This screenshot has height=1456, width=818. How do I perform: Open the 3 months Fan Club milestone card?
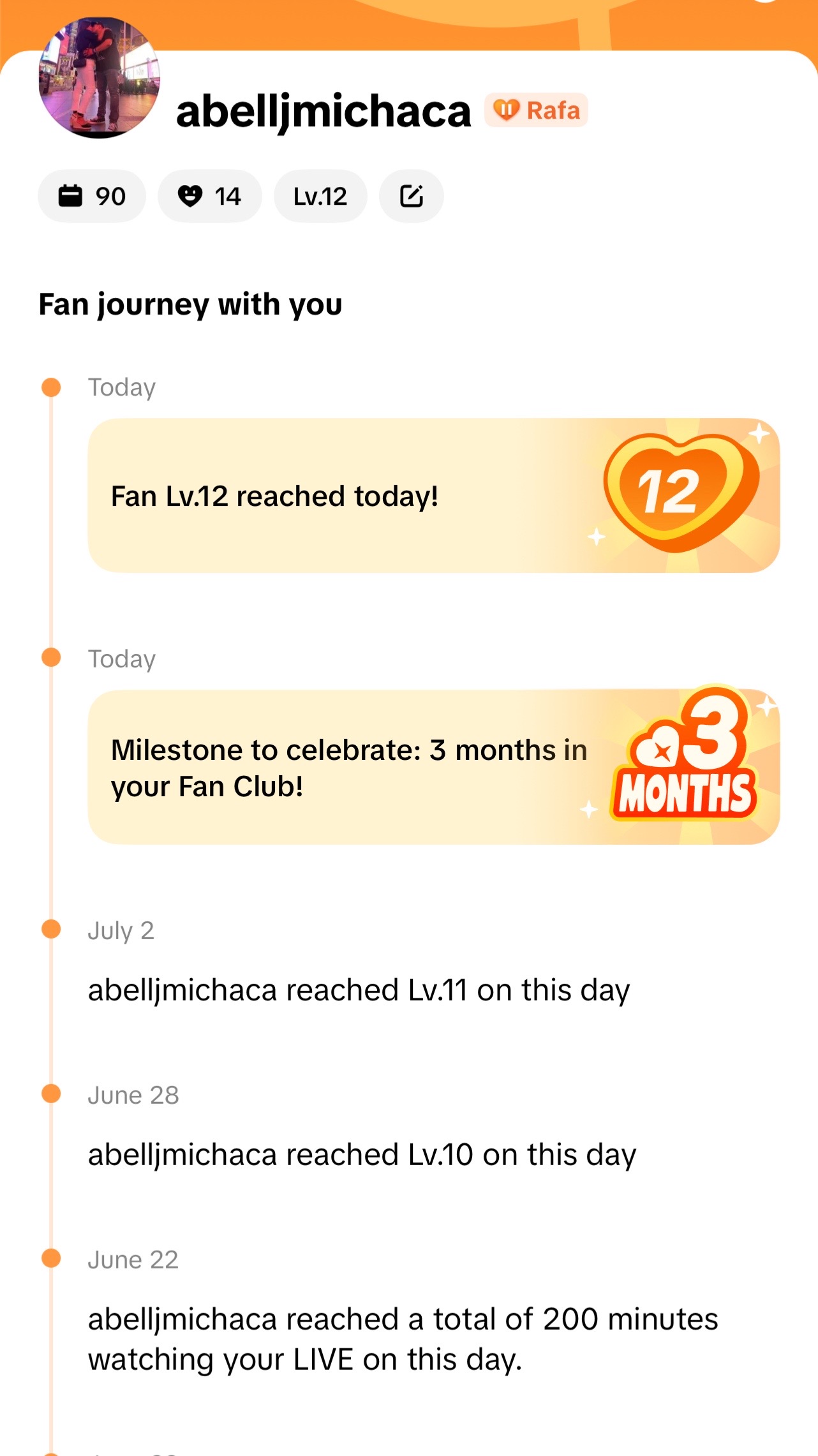434,768
